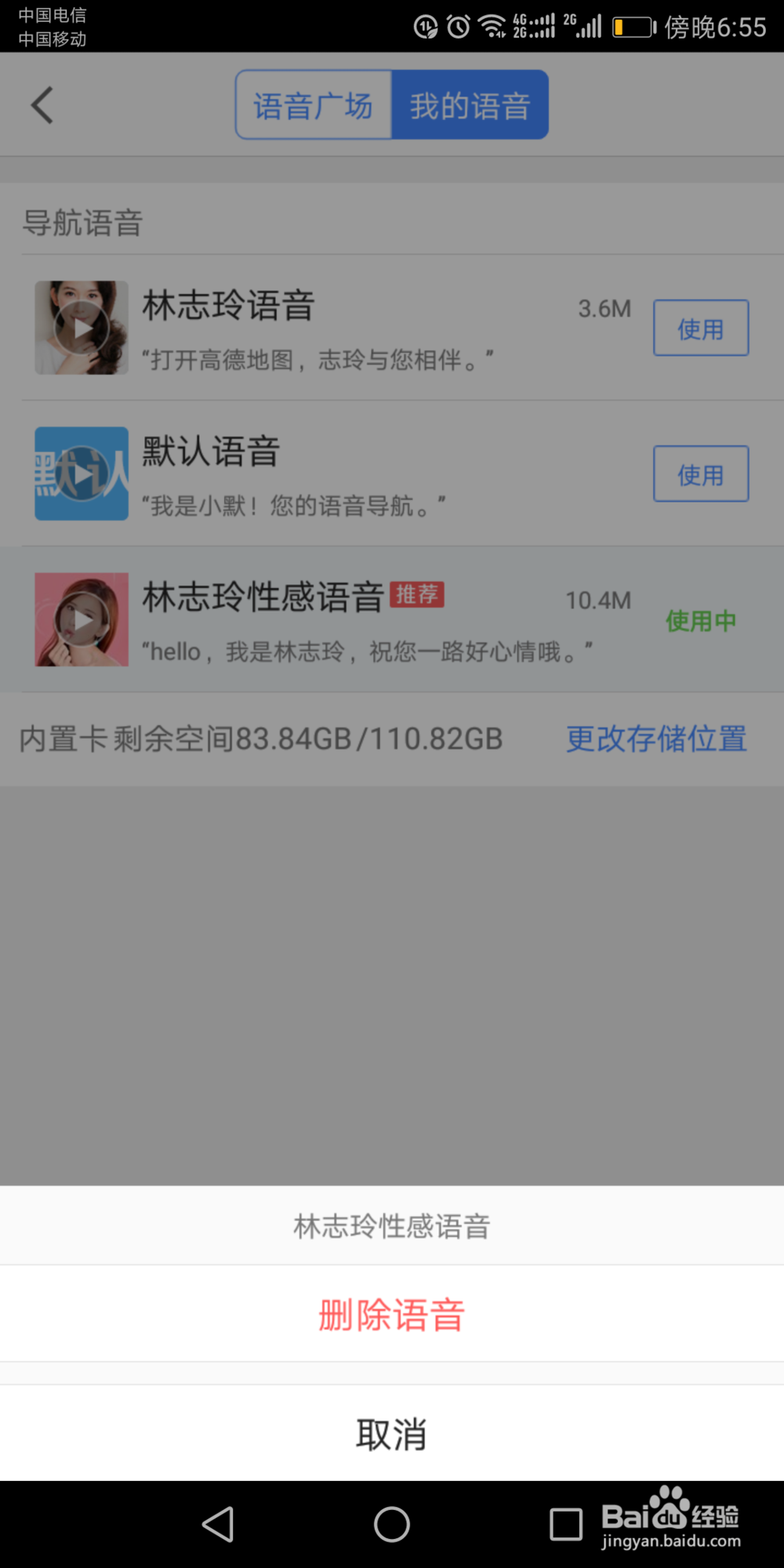Tap the blue 默认 voice thumbnail
Viewport: 784px width, 1568px height.
click(81, 474)
